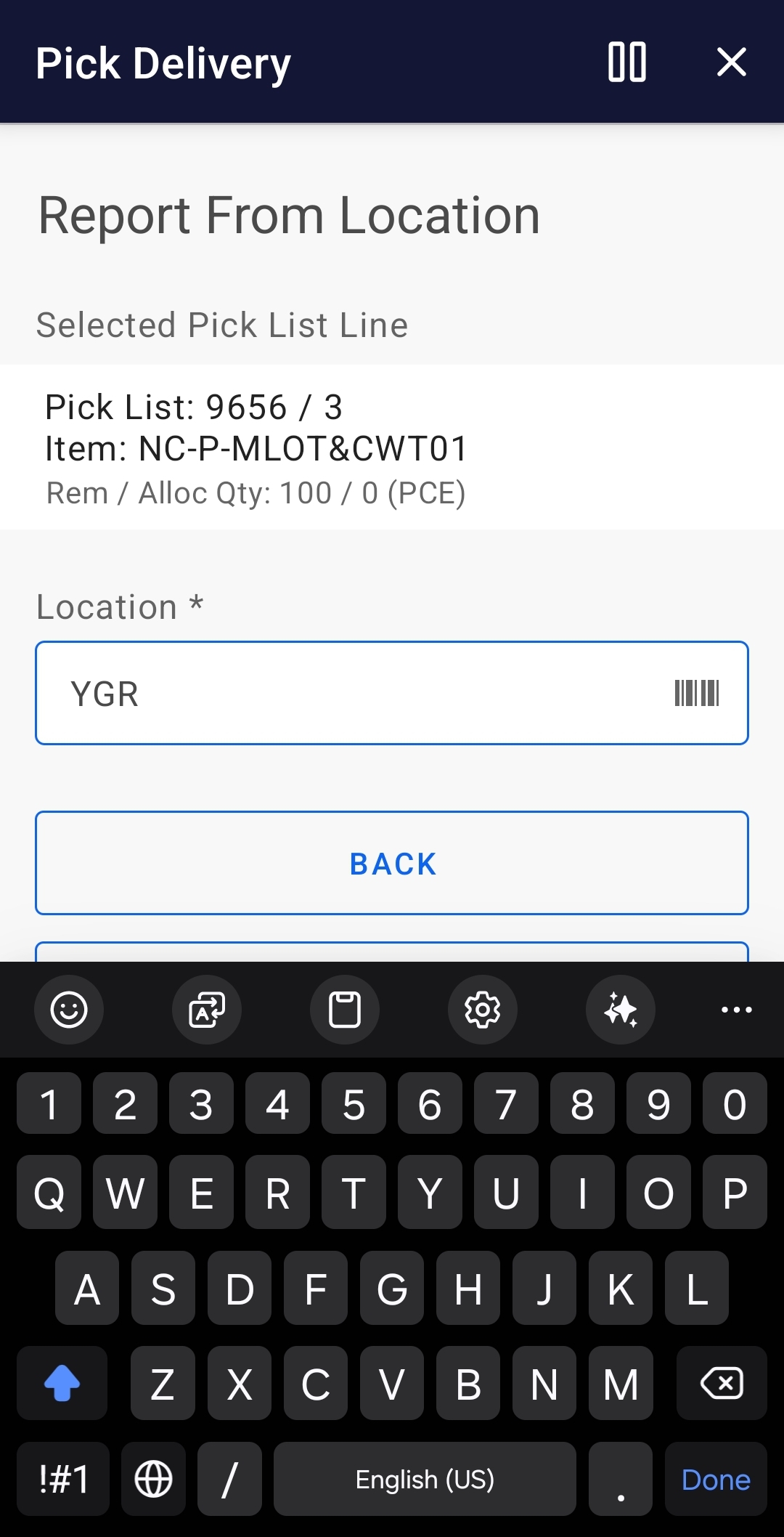
Task: Switch keyboard language with globe key
Action: (153, 1479)
